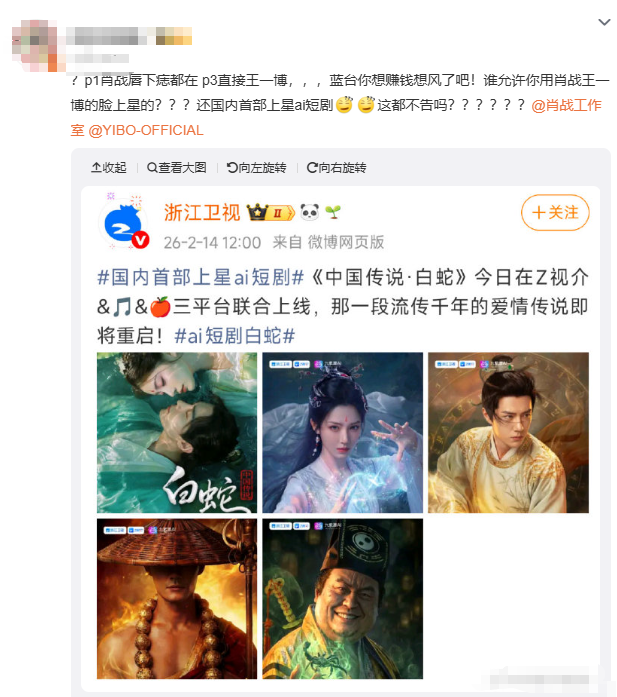
Task: Rotate the image right with 向右旋转
Action: tap(336, 168)
